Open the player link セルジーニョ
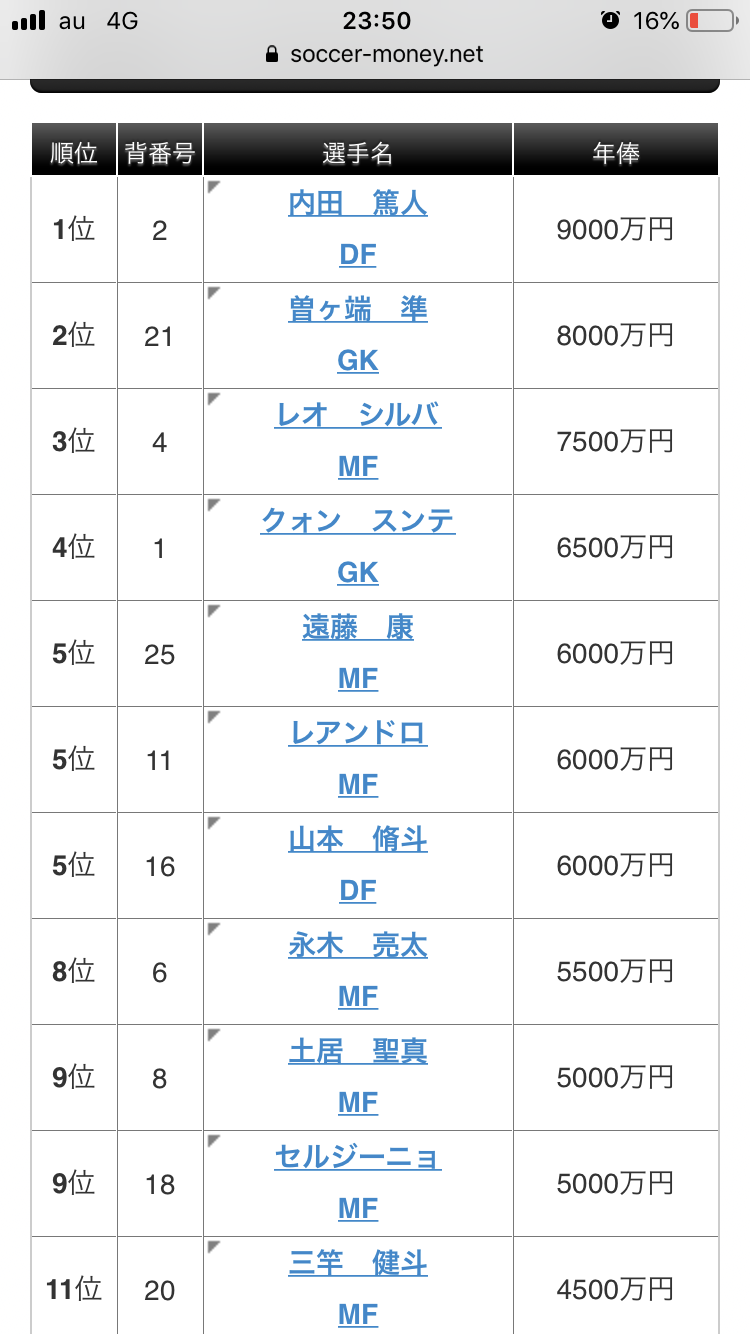This screenshot has height=1334, width=750. (x=358, y=1158)
